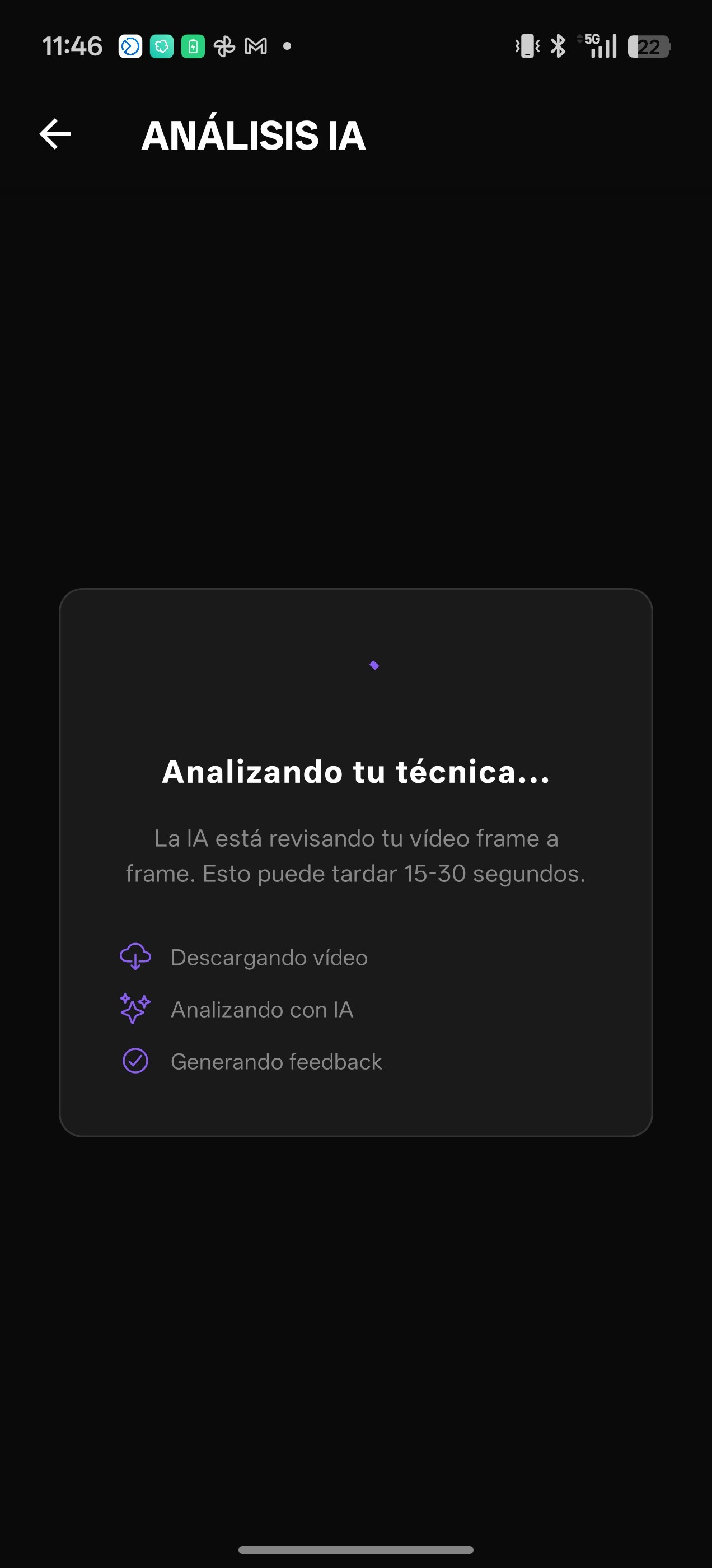Click the green battery charging notification icon

point(191,46)
